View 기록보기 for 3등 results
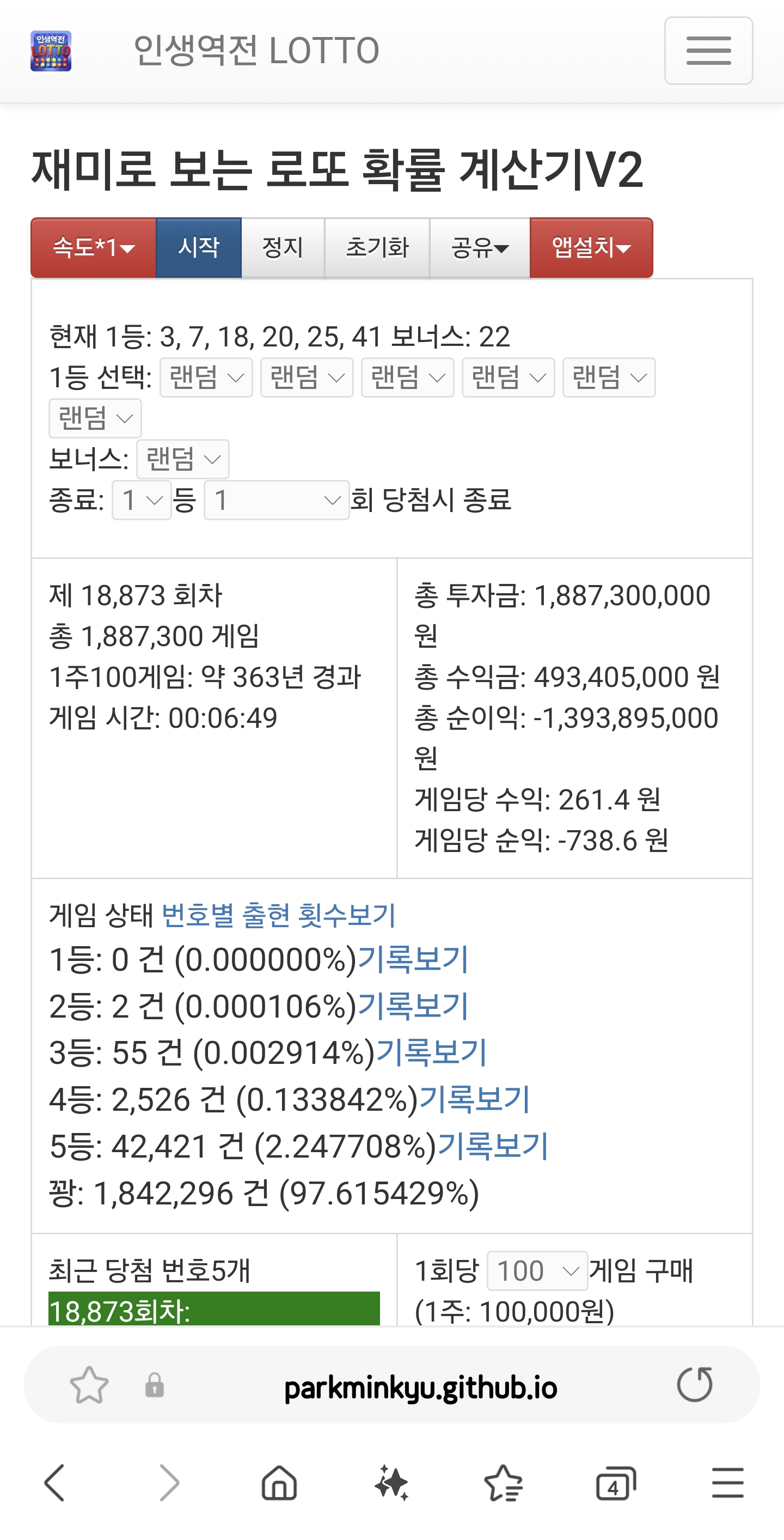 (x=432, y=1053)
